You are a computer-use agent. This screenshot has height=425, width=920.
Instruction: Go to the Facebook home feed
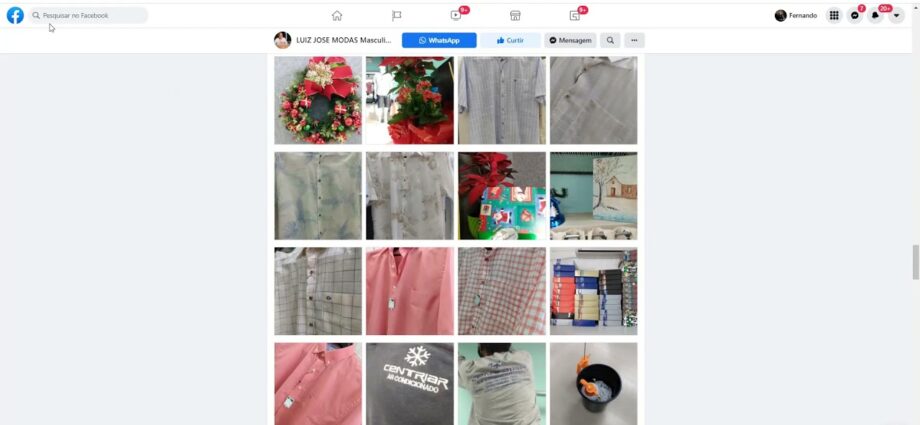coord(337,16)
